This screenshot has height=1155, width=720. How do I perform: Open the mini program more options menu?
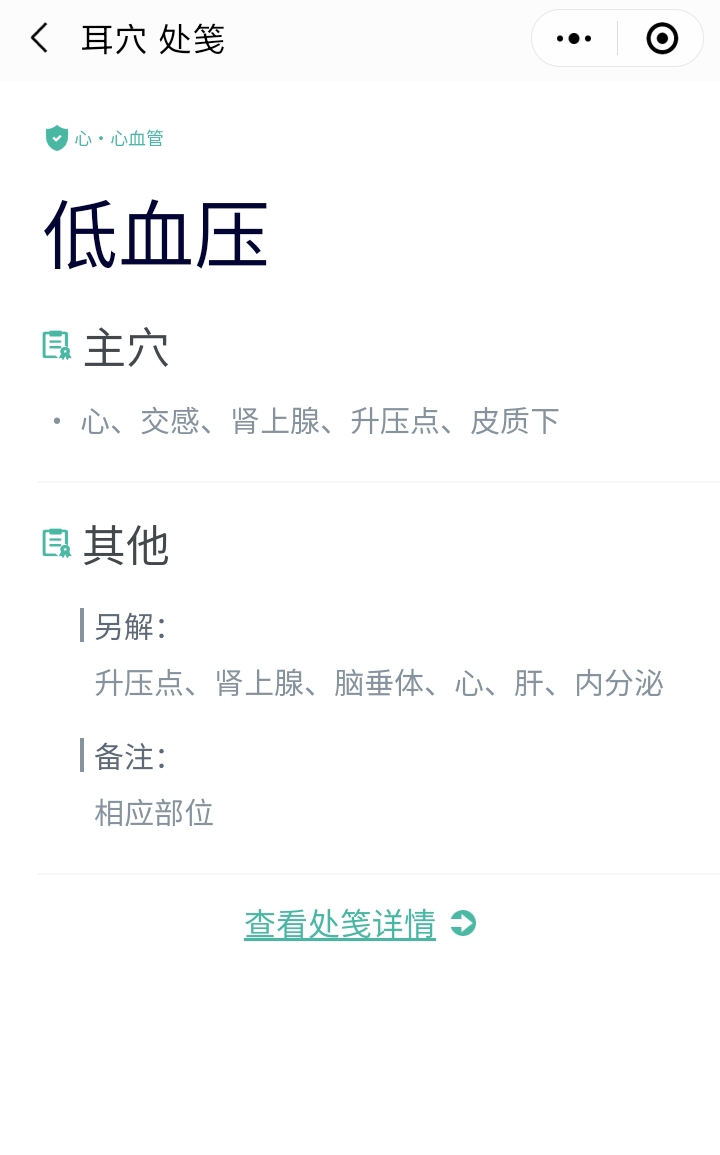pos(574,39)
